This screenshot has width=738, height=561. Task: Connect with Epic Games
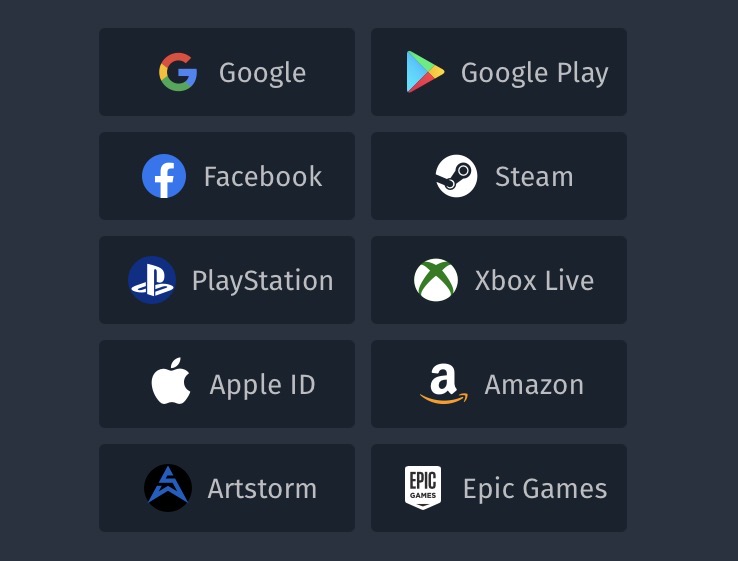(499, 488)
